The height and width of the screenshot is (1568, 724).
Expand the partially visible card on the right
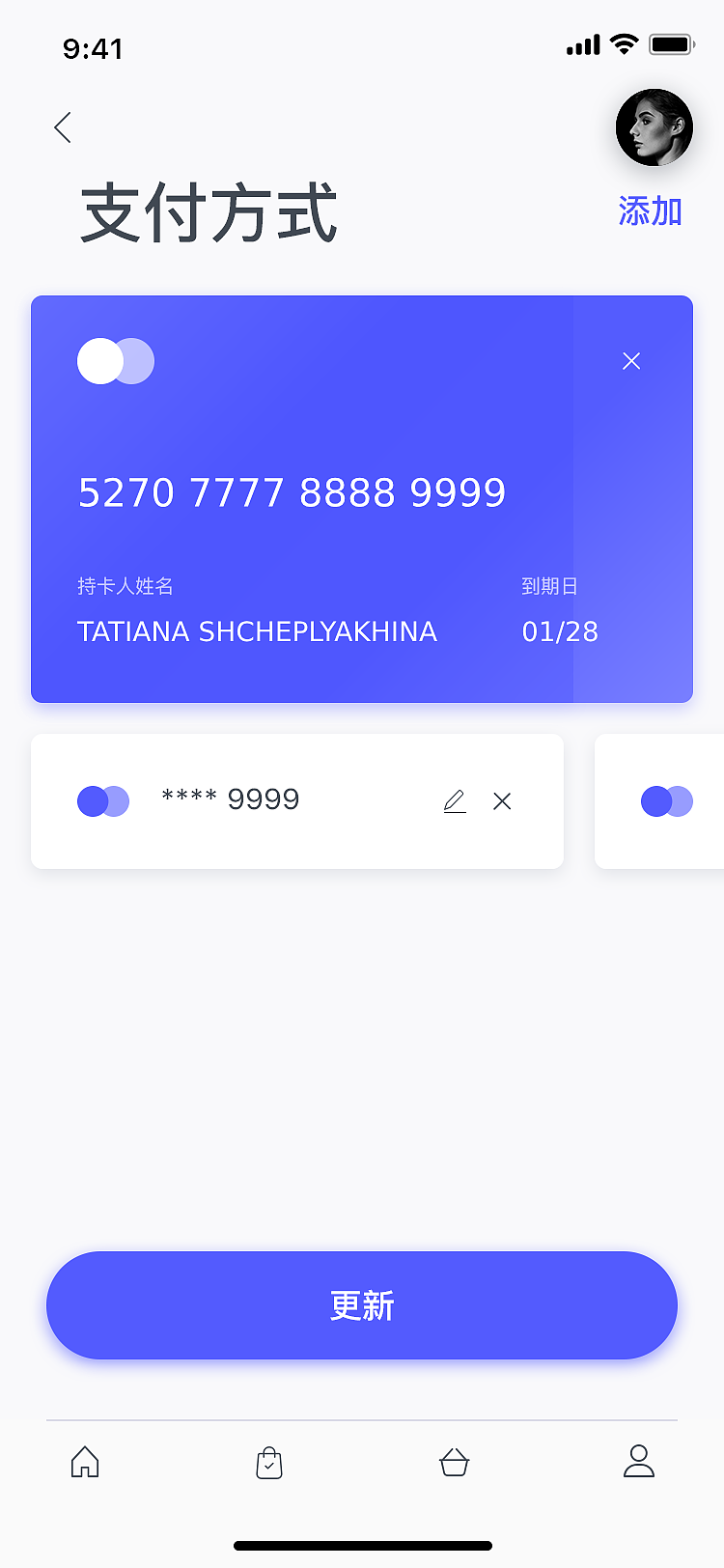click(x=666, y=801)
